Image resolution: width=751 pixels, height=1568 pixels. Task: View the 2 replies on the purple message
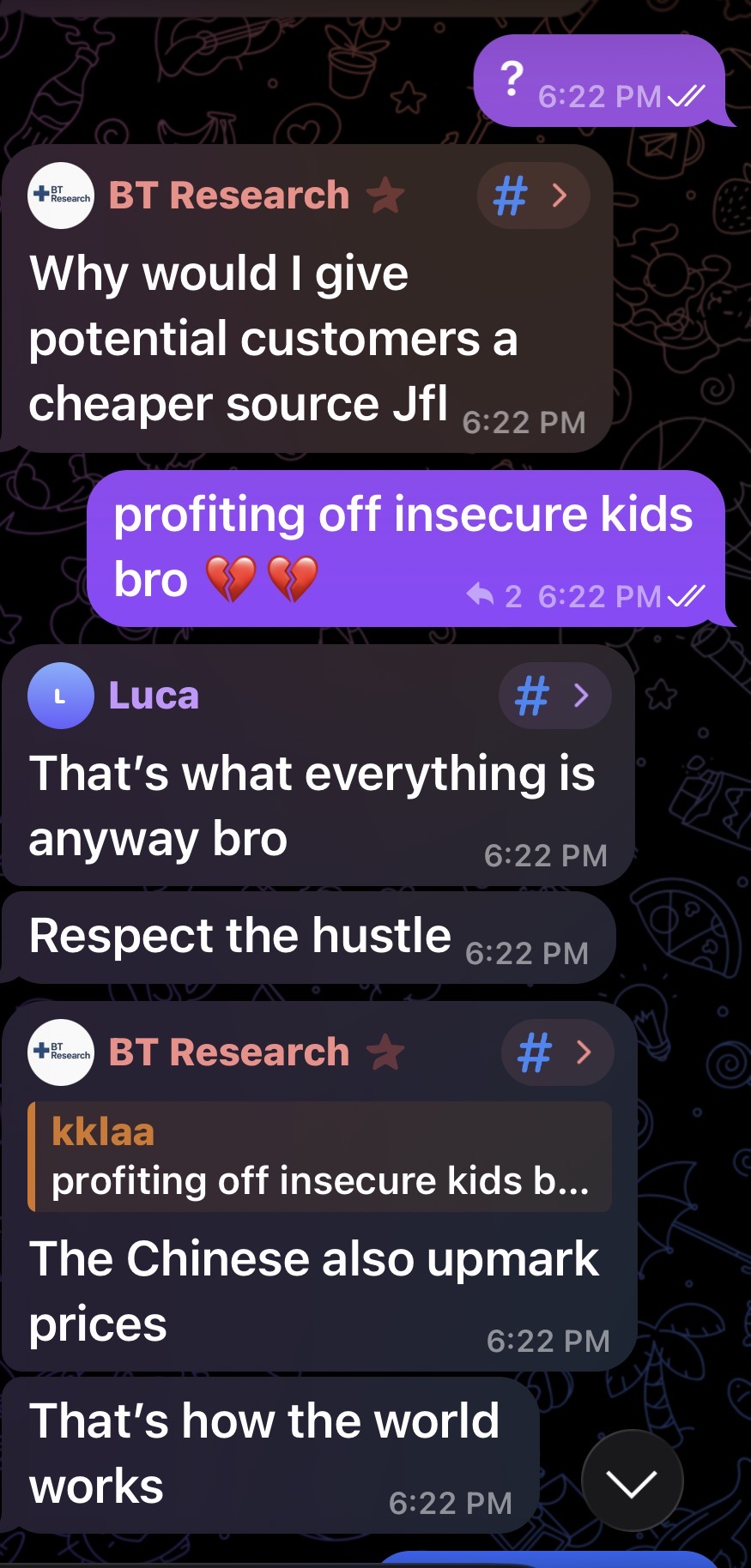click(494, 596)
